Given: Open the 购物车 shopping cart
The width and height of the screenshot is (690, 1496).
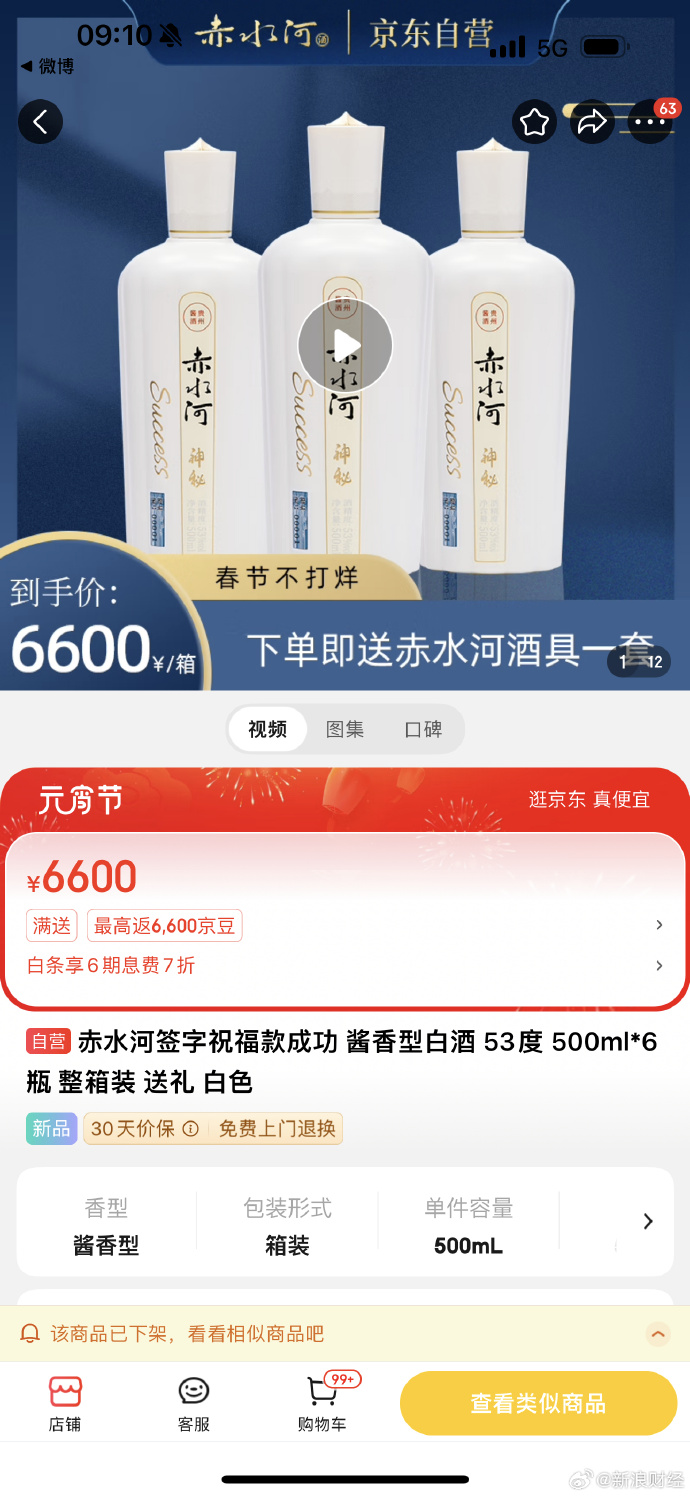Looking at the screenshot, I should point(322,1403).
